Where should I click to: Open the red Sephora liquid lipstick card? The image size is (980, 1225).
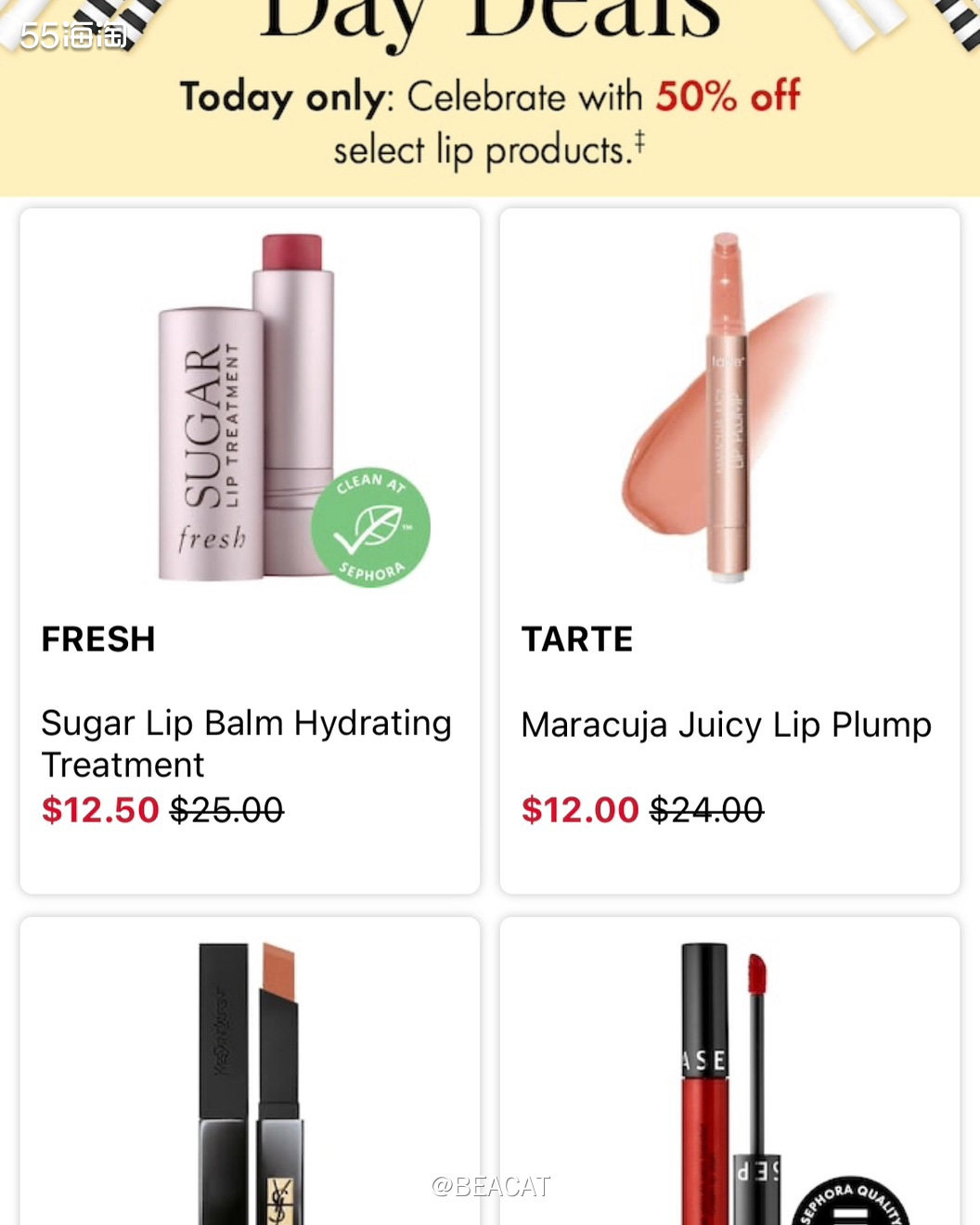tap(729, 1077)
